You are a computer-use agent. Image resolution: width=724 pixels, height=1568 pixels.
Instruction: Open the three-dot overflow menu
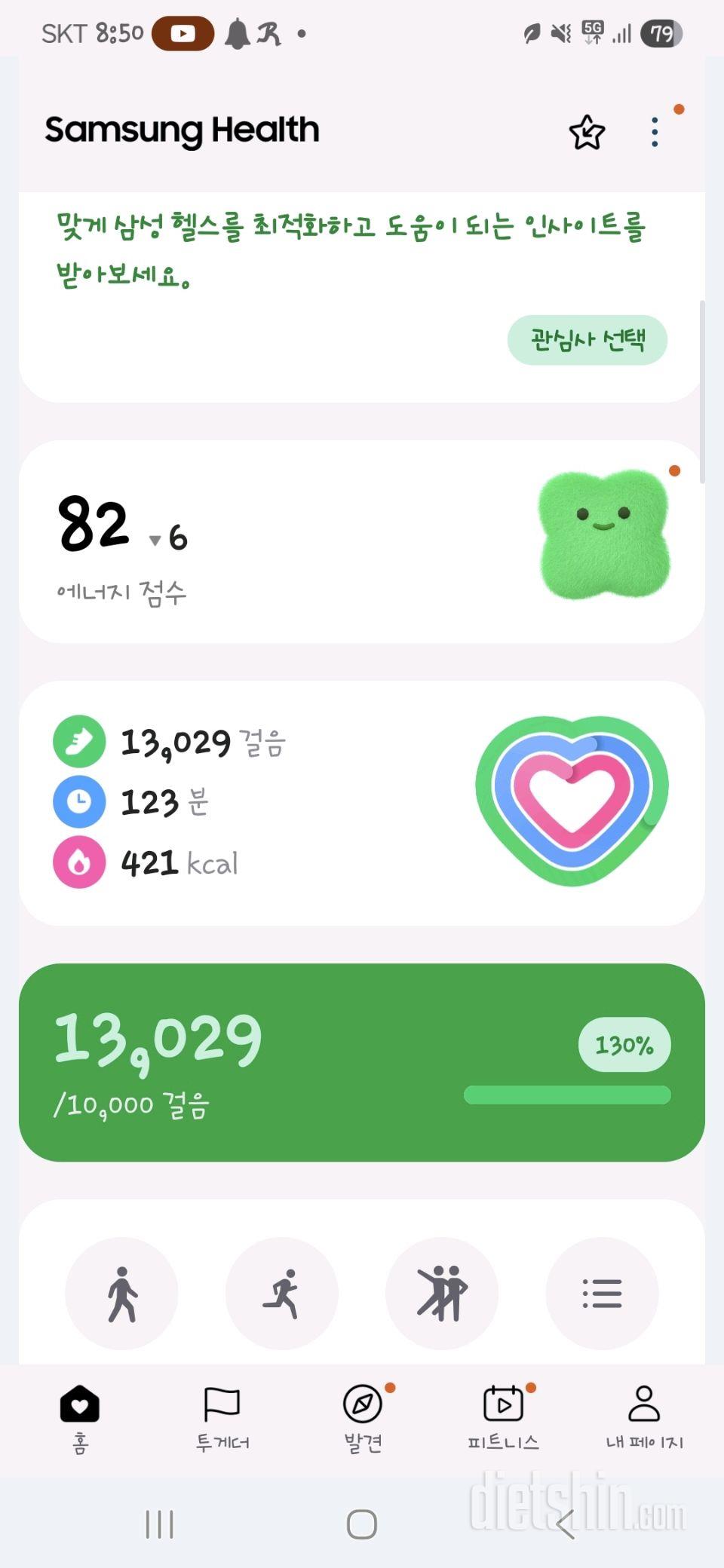coord(655,133)
